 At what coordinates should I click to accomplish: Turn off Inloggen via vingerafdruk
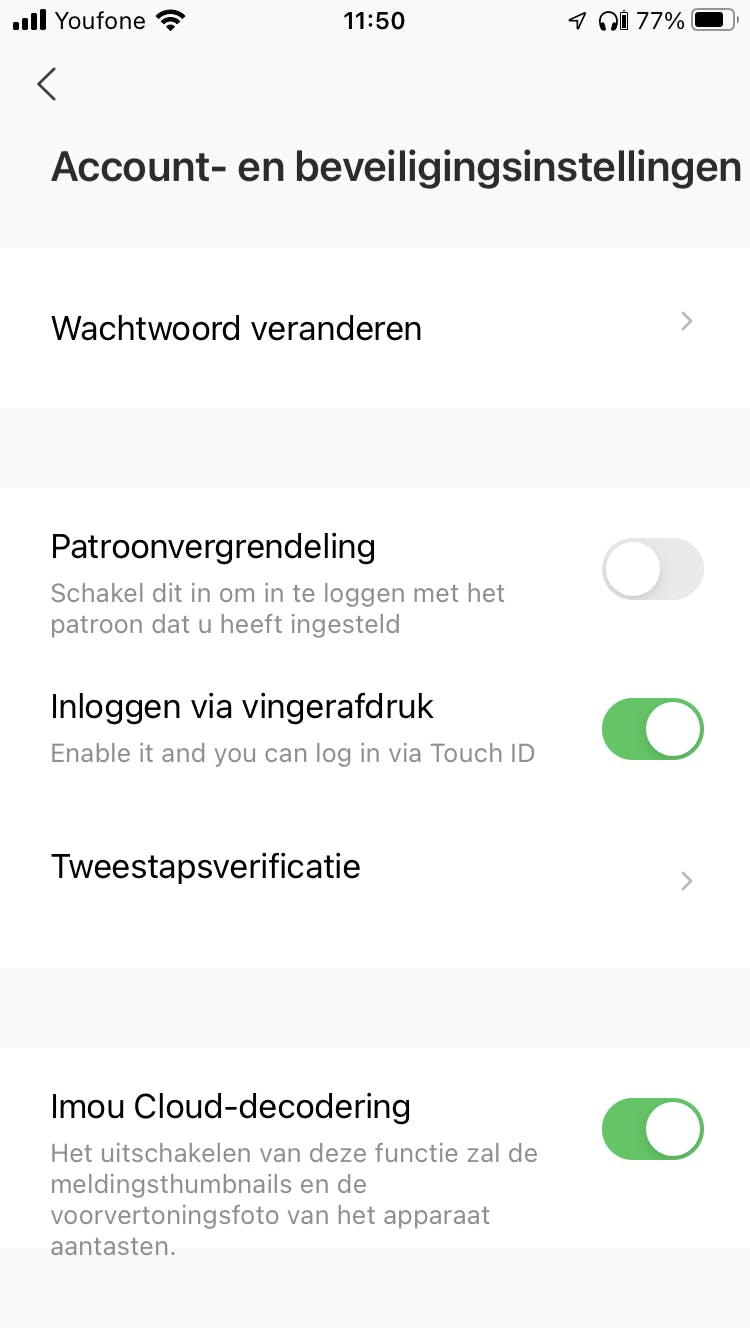pos(652,729)
